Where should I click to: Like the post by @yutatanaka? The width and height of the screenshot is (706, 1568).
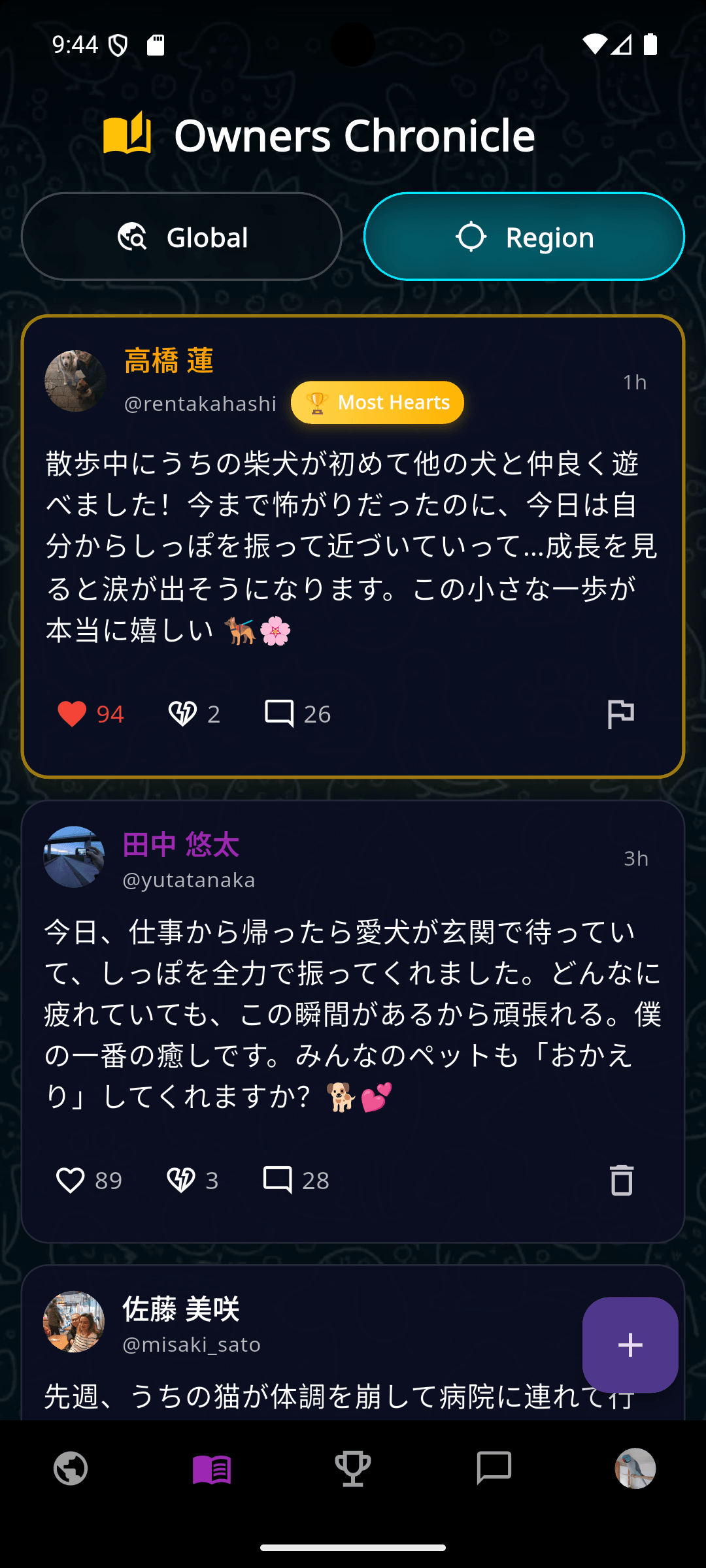pos(71,1180)
